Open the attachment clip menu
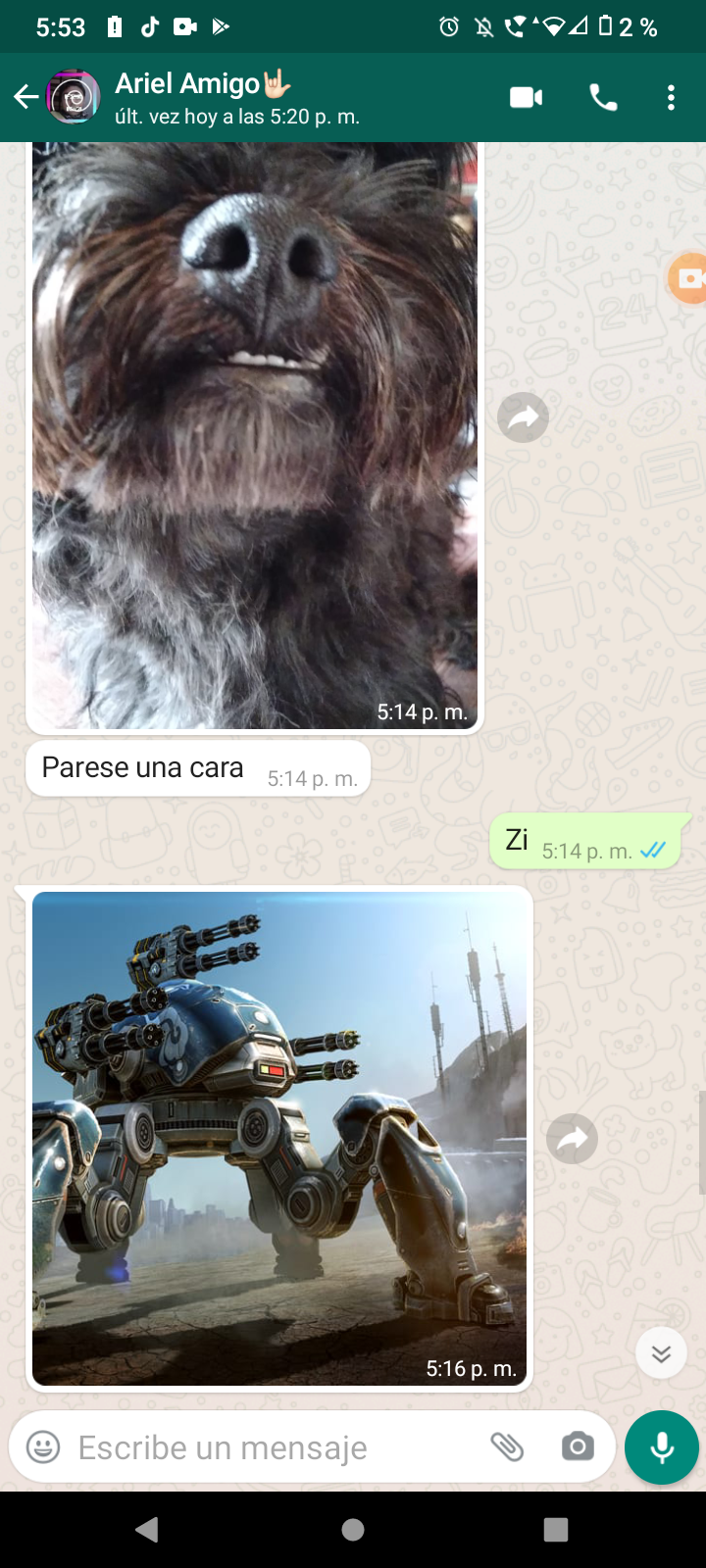This screenshot has height=1568, width=706. point(507,1446)
